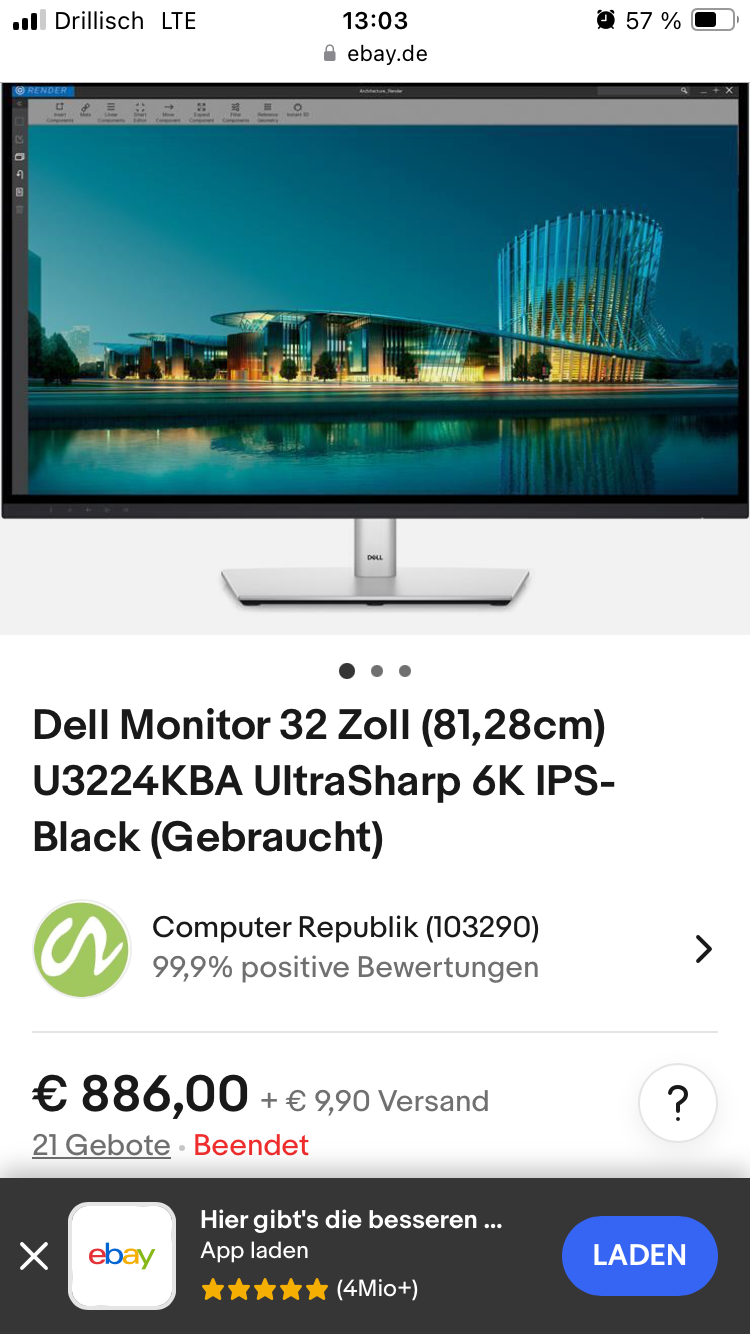Tap LADEN to get the eBay app
The width and height of the screenshot is (750, 1334).
pos(639,1256)
